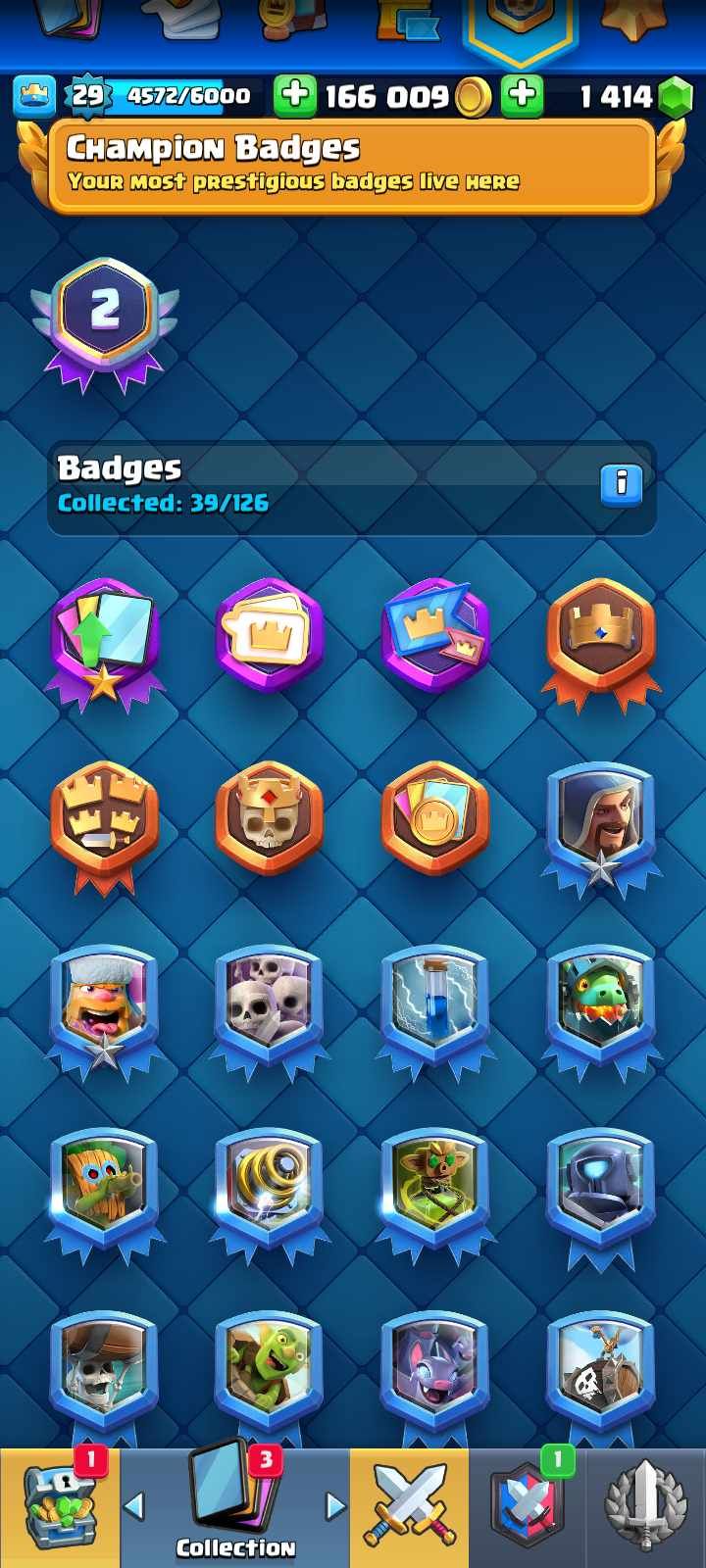The height and width of the screenshot is (1568, 706).
Task: Tap the green plus to buy gold
Action: click(294, 96)
